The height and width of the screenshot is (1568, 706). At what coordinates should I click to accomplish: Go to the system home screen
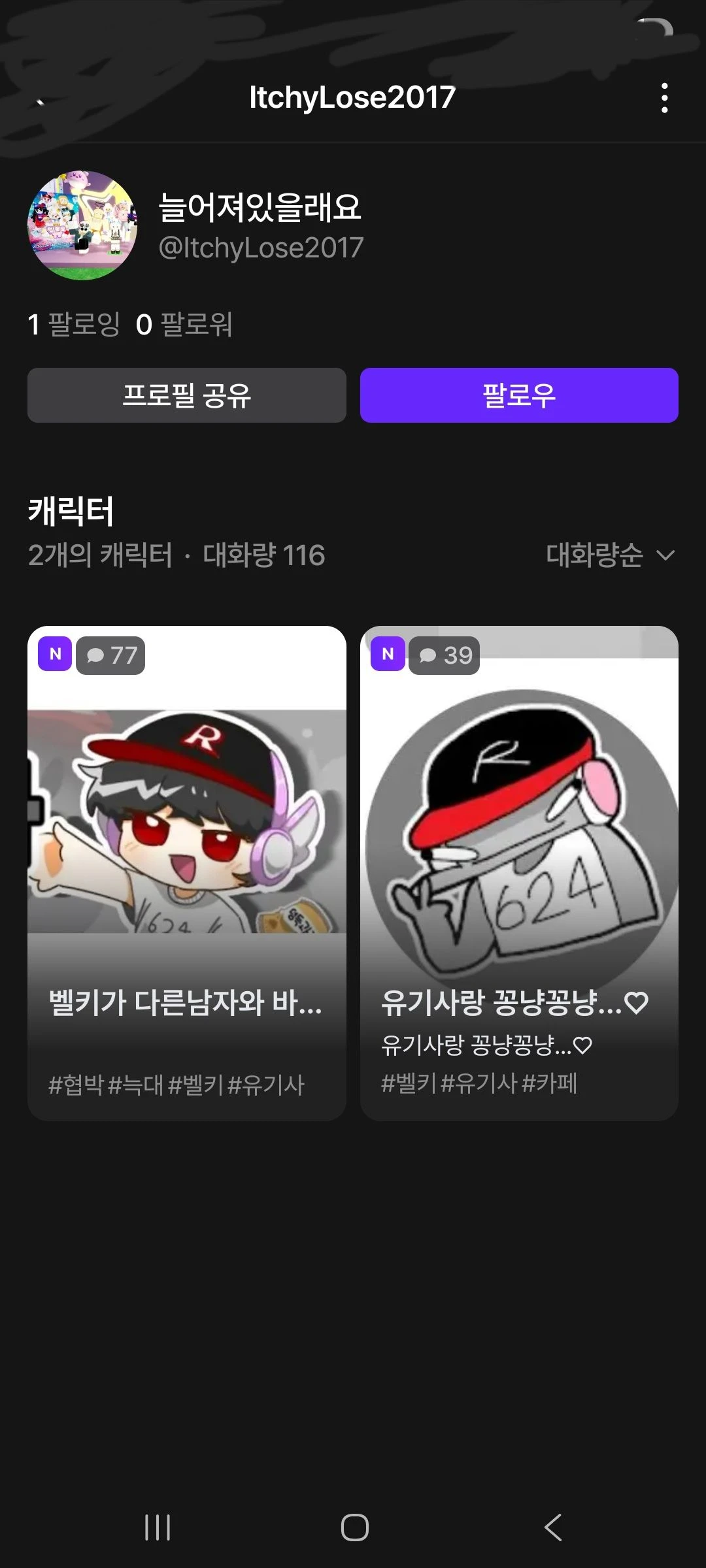point(354,1527)
